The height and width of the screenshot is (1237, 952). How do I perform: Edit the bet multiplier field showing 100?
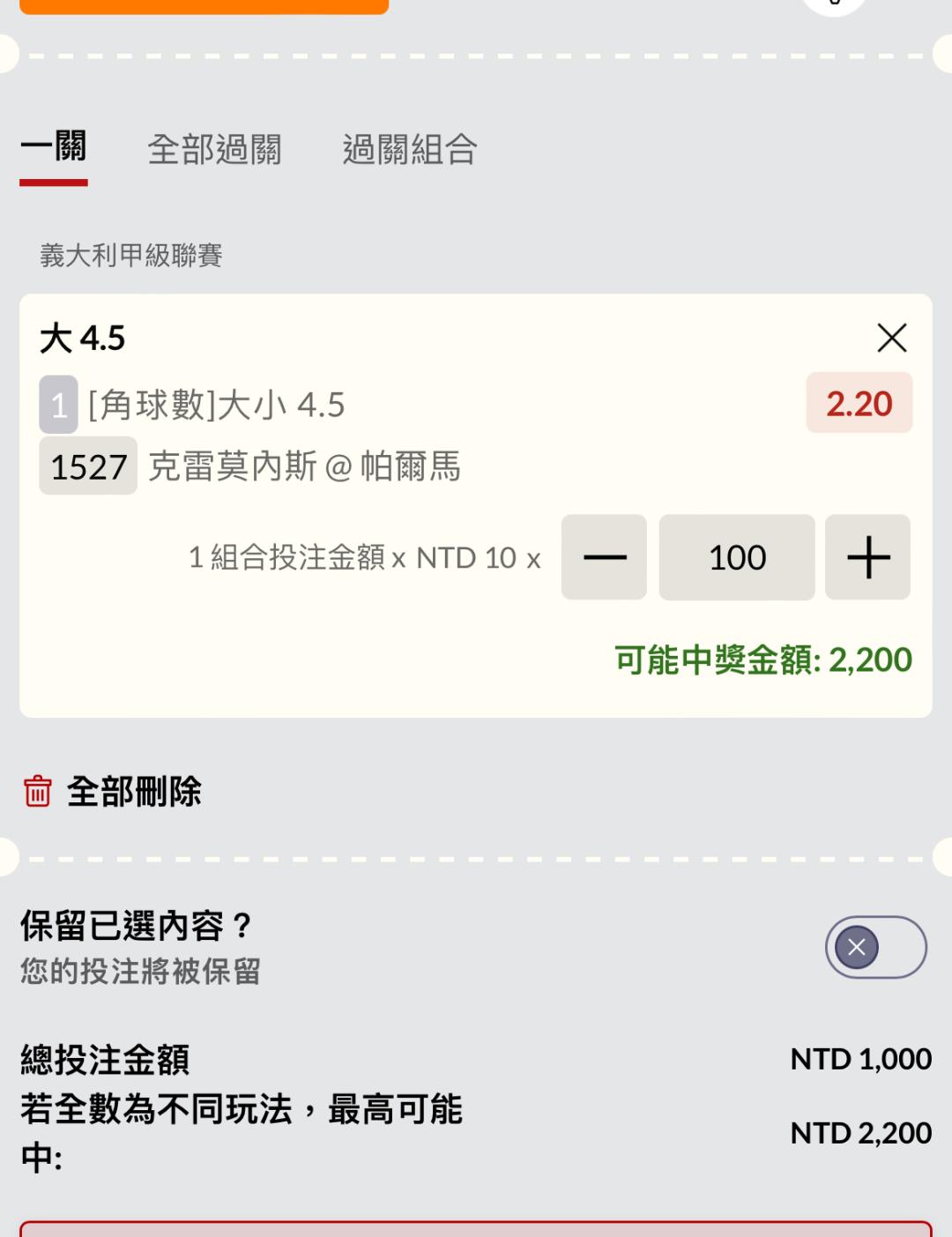[x=737, y=557]
